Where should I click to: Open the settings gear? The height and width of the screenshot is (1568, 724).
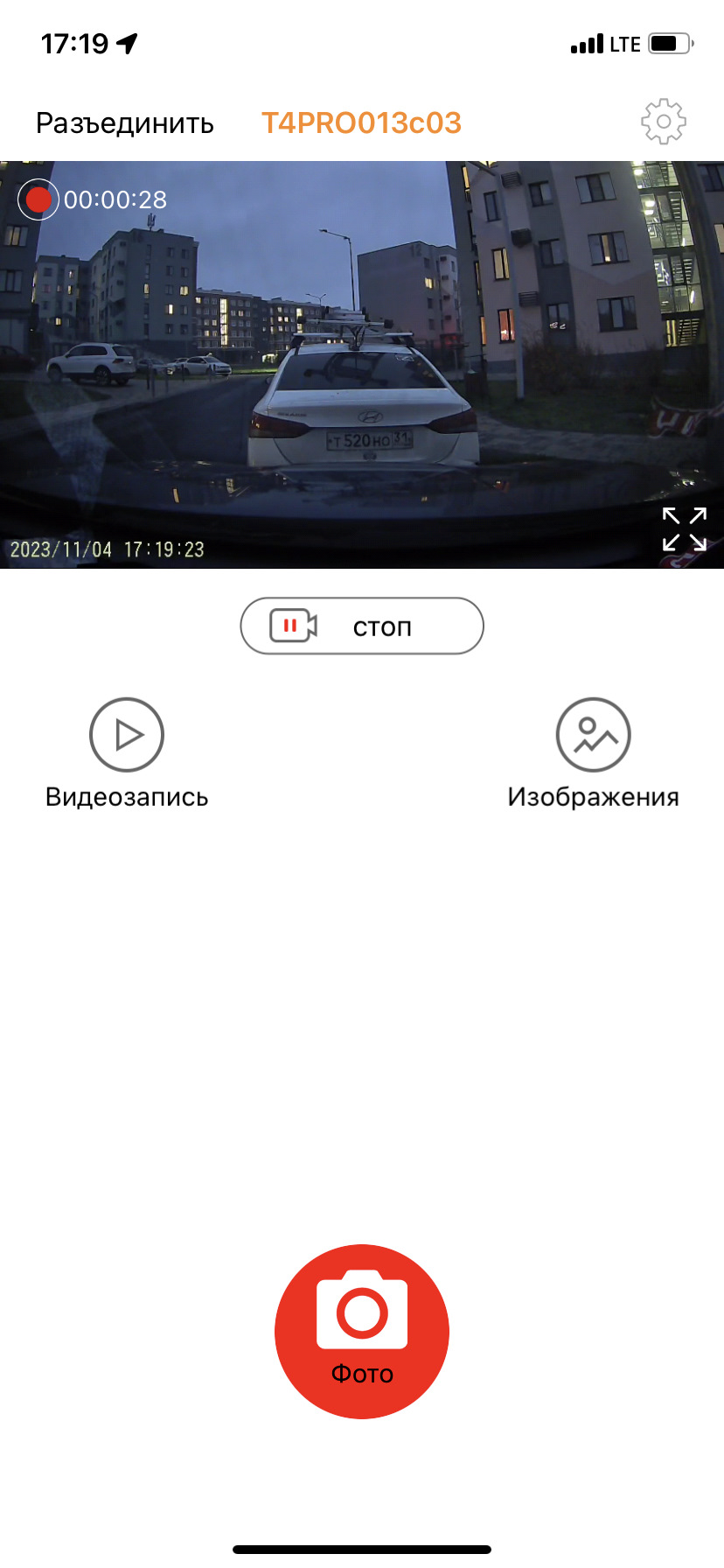(x=663, y=122)
